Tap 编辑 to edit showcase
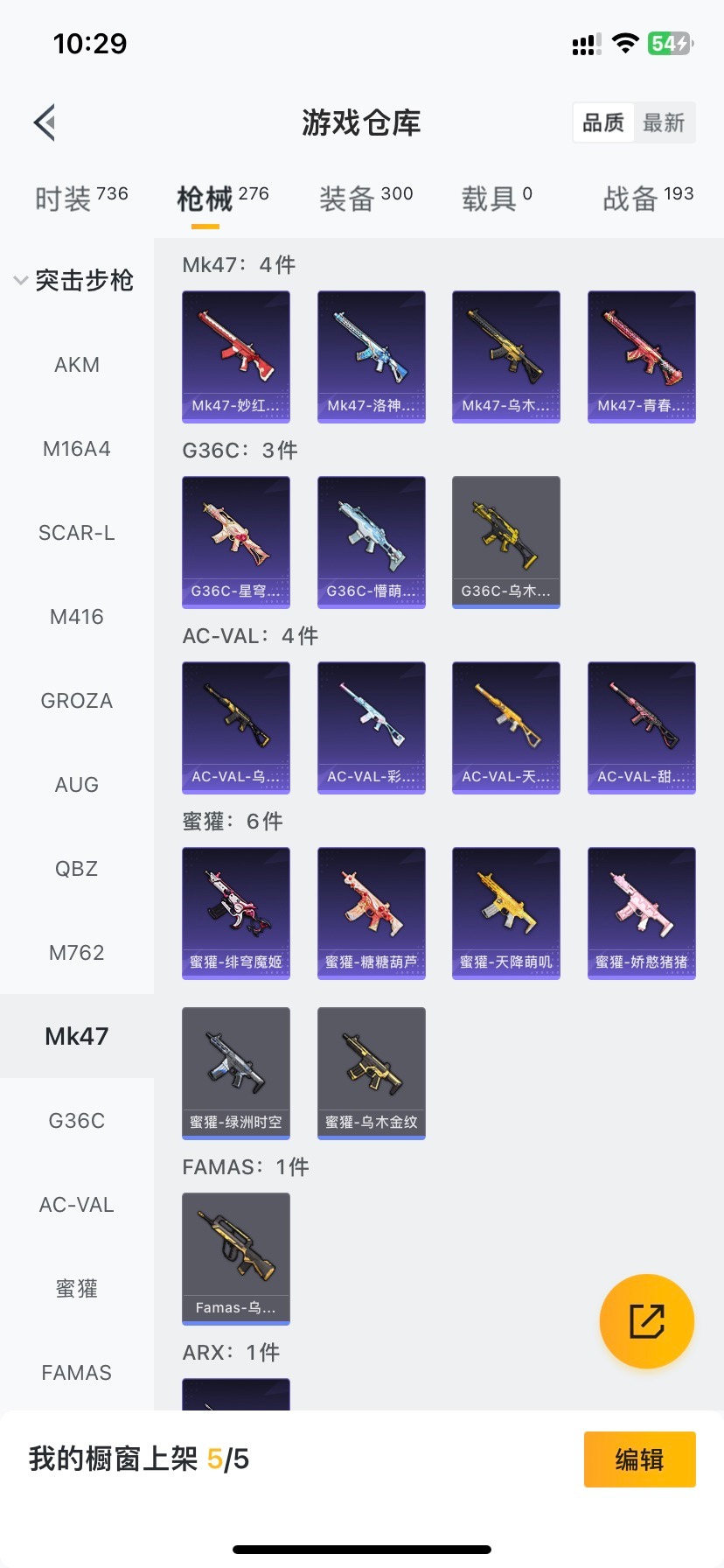This screenshot has width=724, height=1568. (639, 1459)
